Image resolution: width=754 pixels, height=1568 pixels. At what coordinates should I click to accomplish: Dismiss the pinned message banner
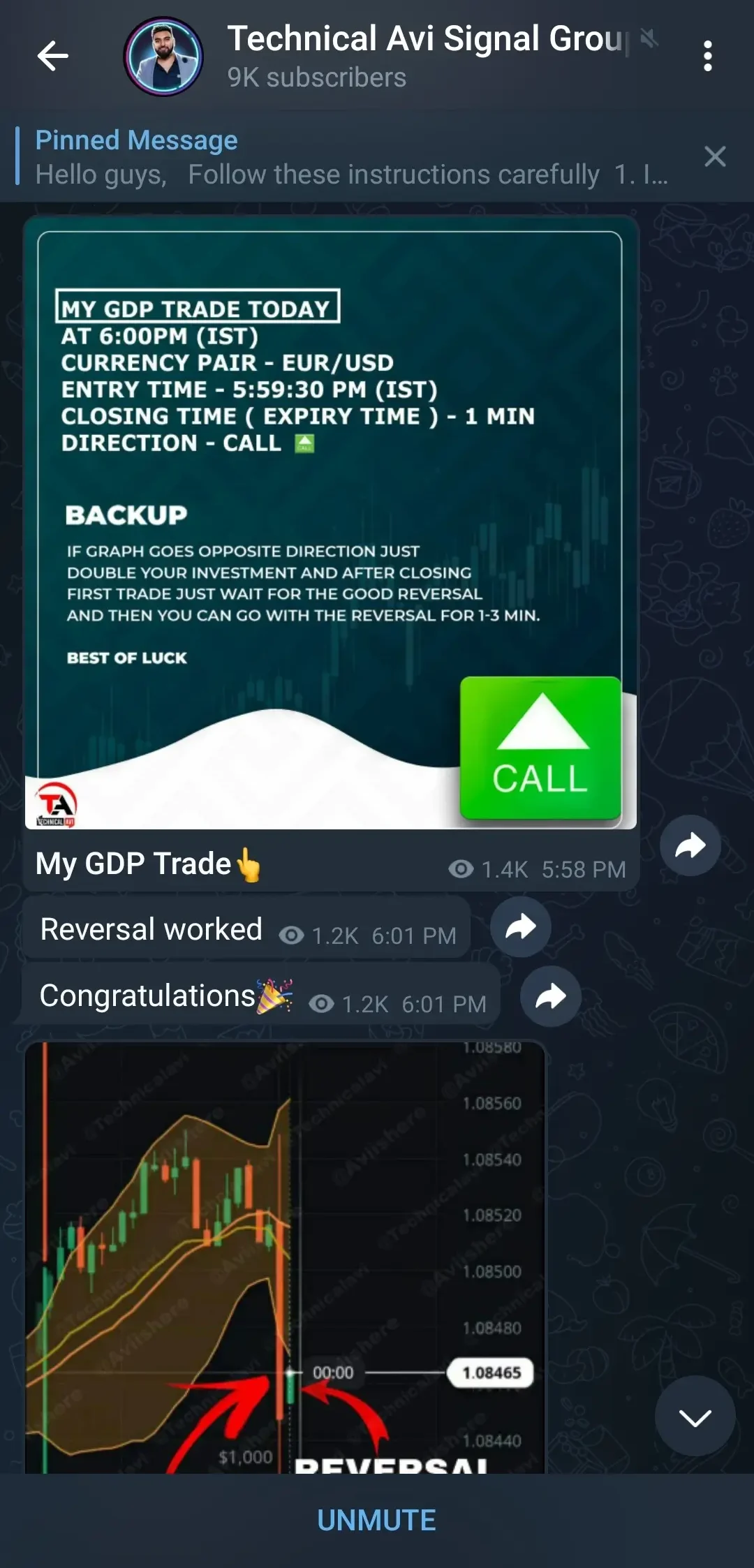click(x=715, y=156)
